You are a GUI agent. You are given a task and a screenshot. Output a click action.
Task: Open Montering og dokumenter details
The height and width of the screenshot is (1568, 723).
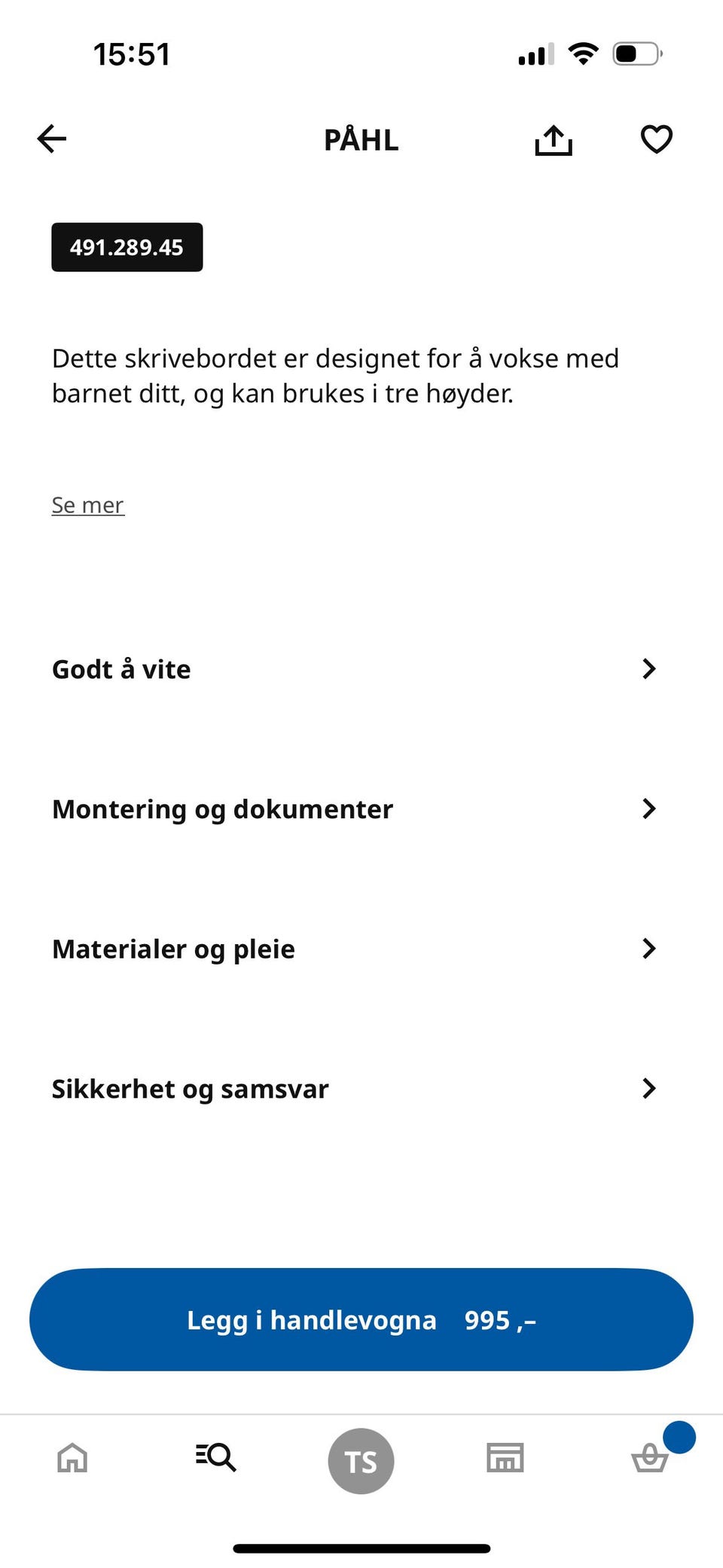click(x=361, y=808)
